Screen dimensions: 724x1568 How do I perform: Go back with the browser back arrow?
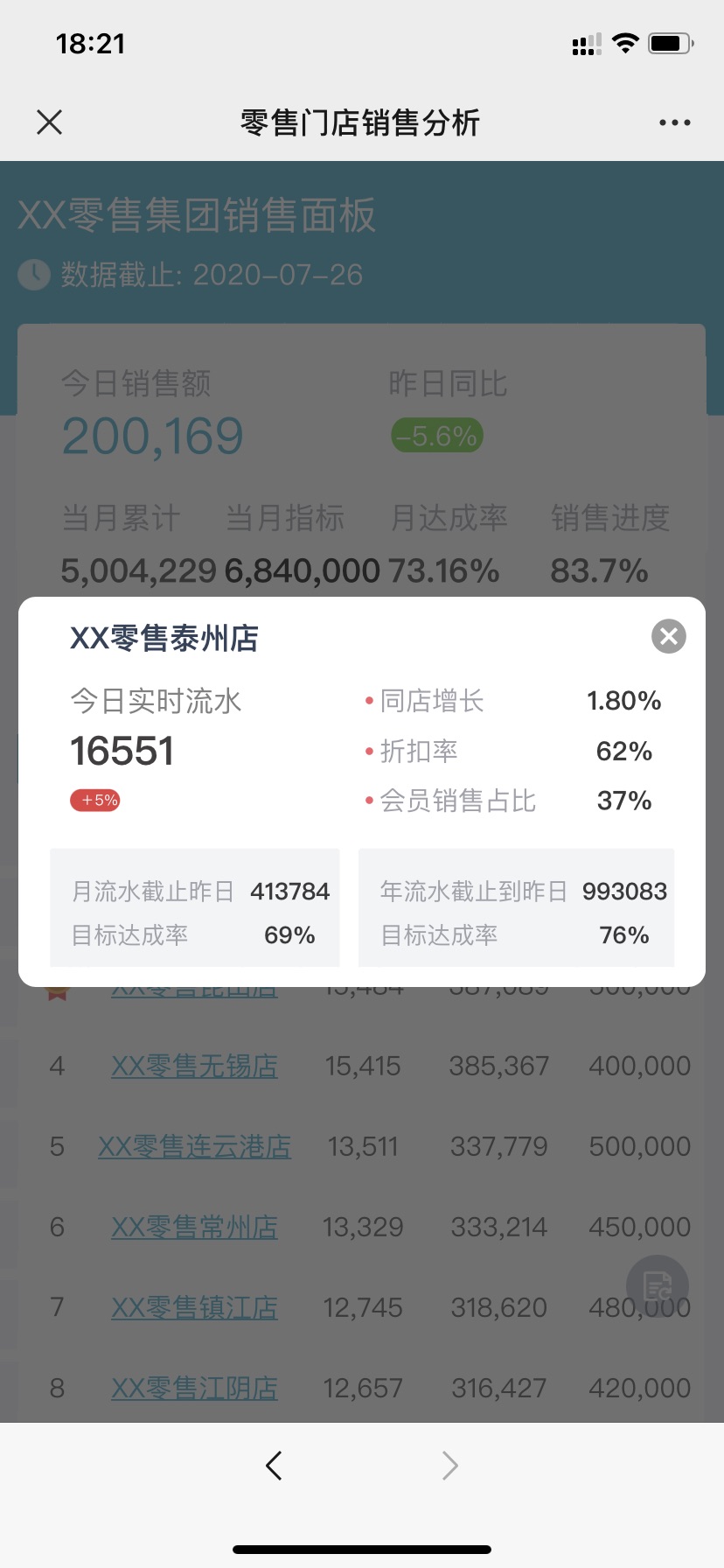click(x=274, y=1465)
